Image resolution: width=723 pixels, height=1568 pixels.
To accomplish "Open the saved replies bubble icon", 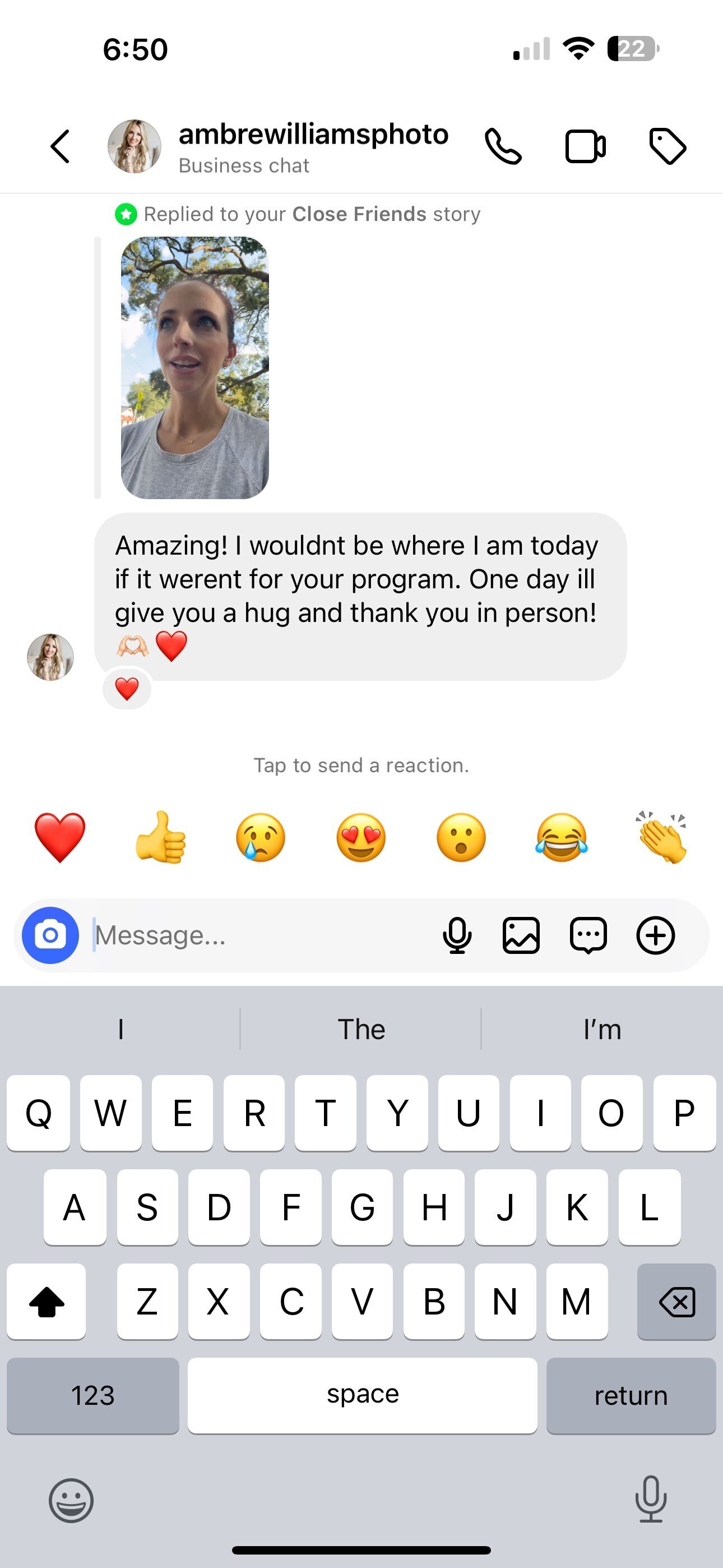I will [x=588, y=935].
